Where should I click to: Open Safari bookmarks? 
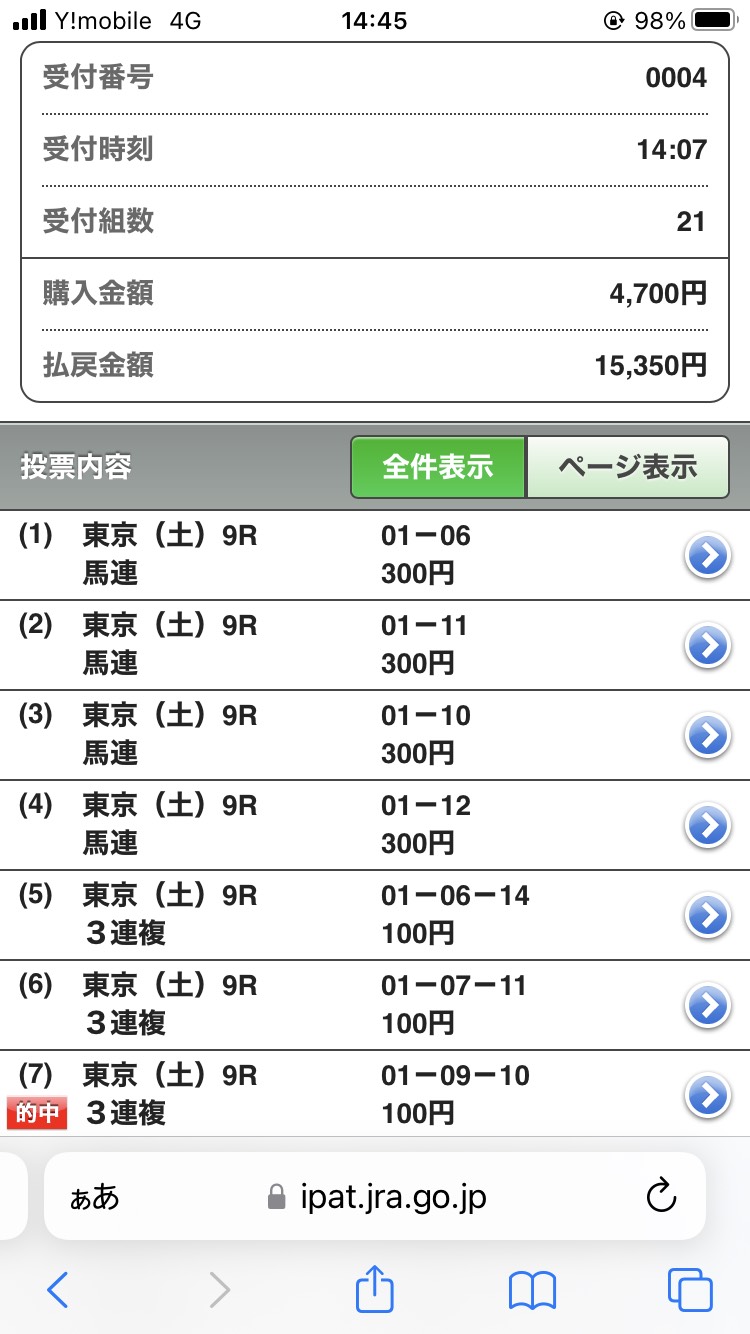tap(532, 1290)
